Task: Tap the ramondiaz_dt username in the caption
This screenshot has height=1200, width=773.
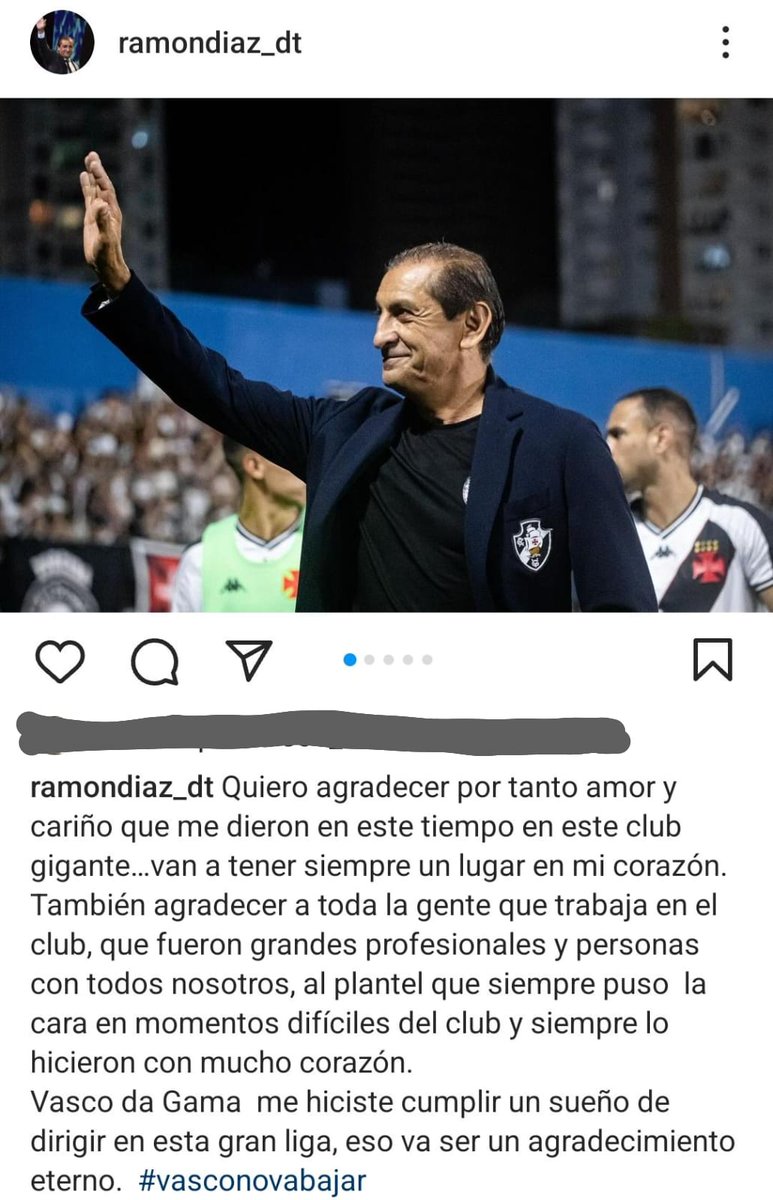Action: pos(122,788)
